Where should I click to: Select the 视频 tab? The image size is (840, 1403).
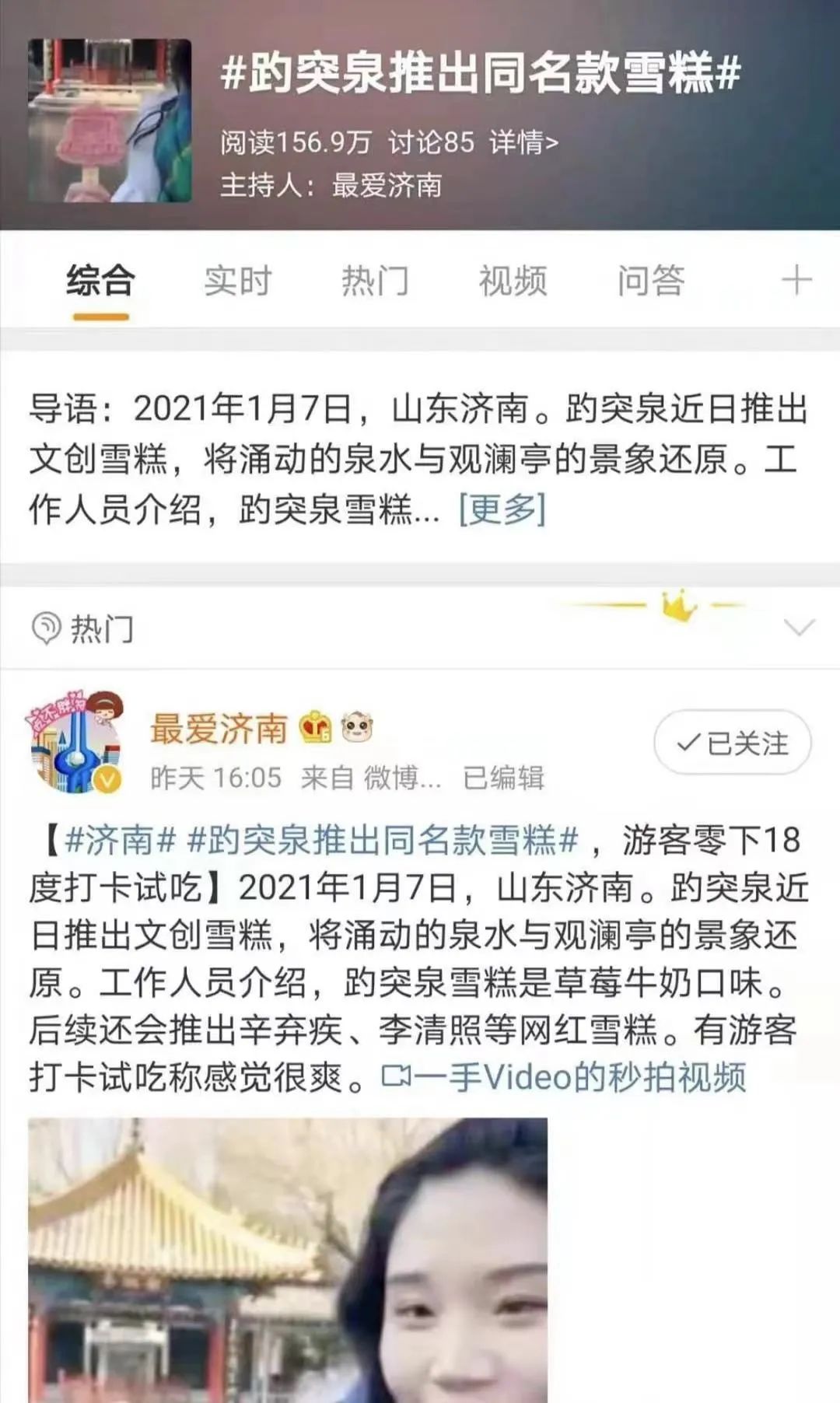pos(513,281)
